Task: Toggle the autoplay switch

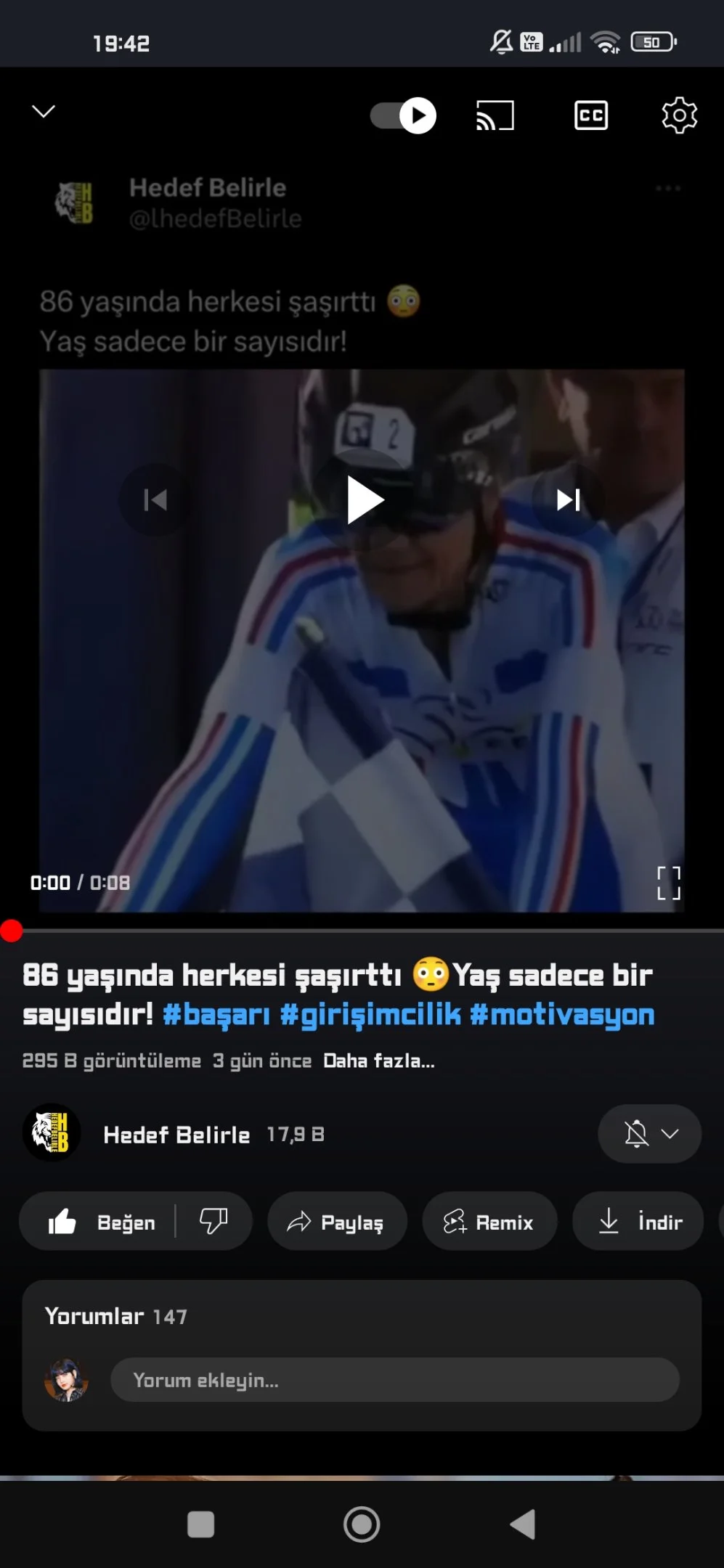Action: [x=403, y=115]
